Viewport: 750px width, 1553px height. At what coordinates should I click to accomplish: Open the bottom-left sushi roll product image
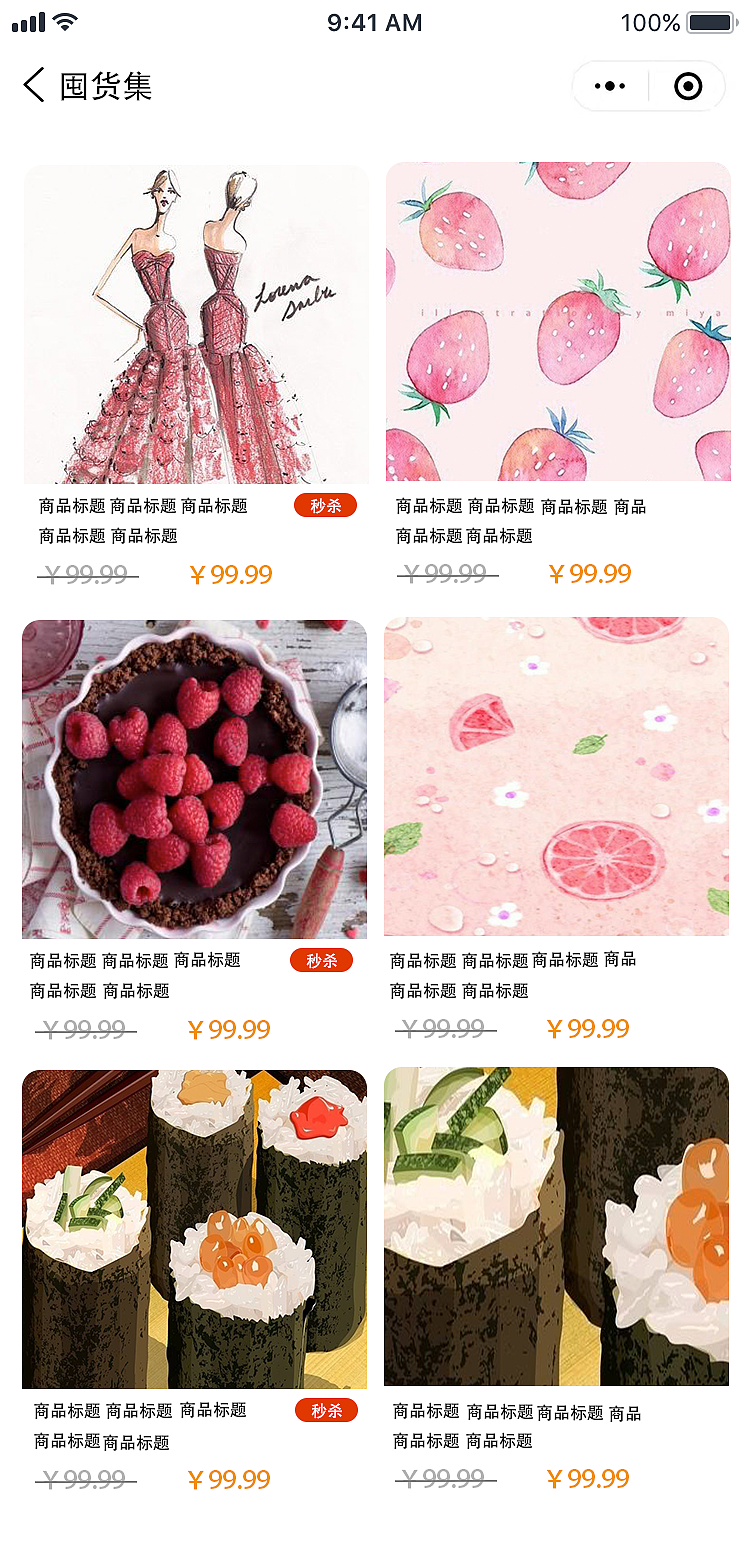pos(194,1227)
